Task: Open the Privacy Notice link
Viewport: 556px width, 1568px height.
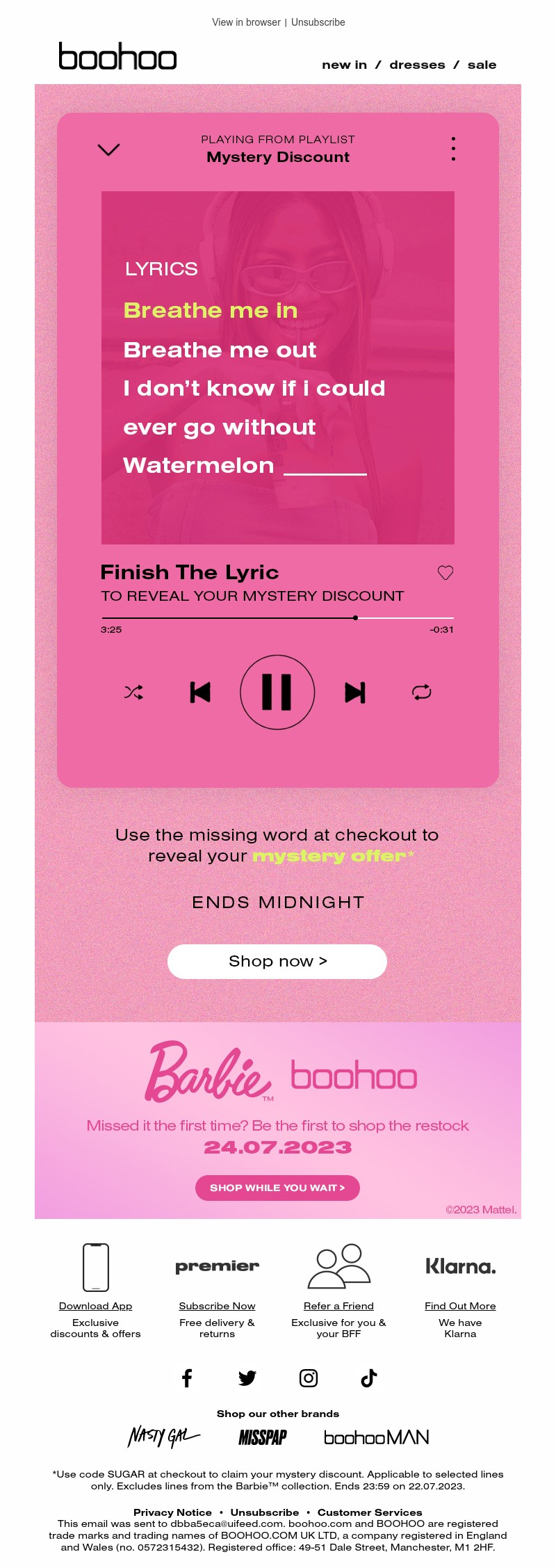Action: [172, 1512]
